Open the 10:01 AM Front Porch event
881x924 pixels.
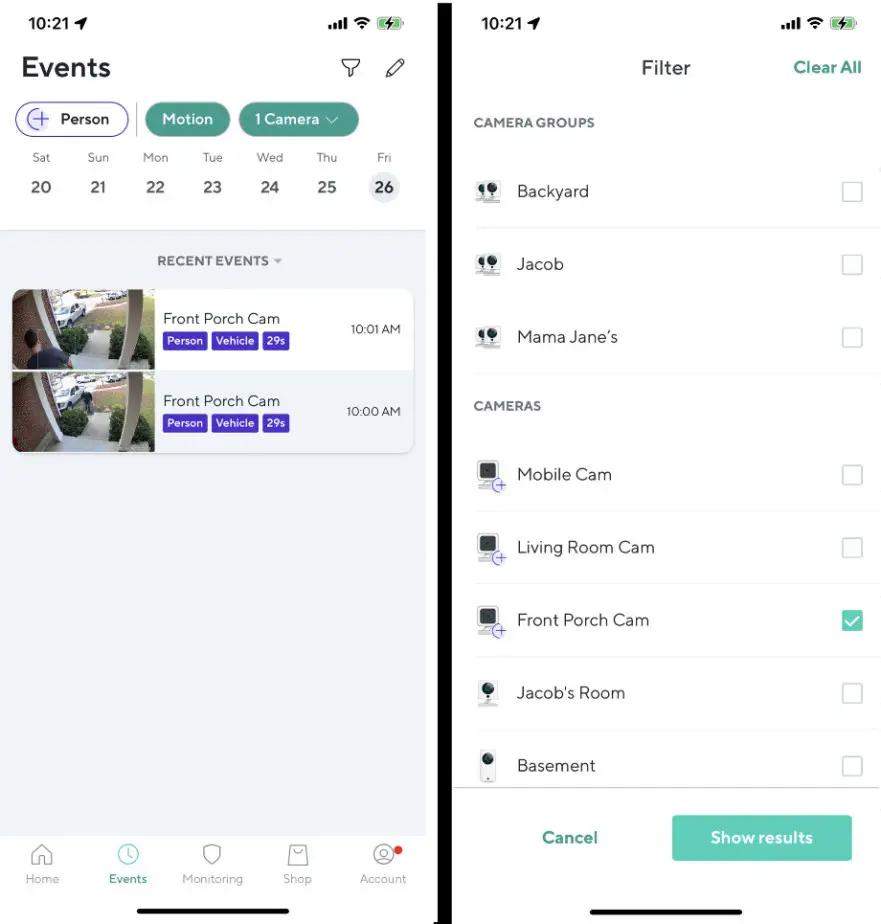click(x=212, y=330)
